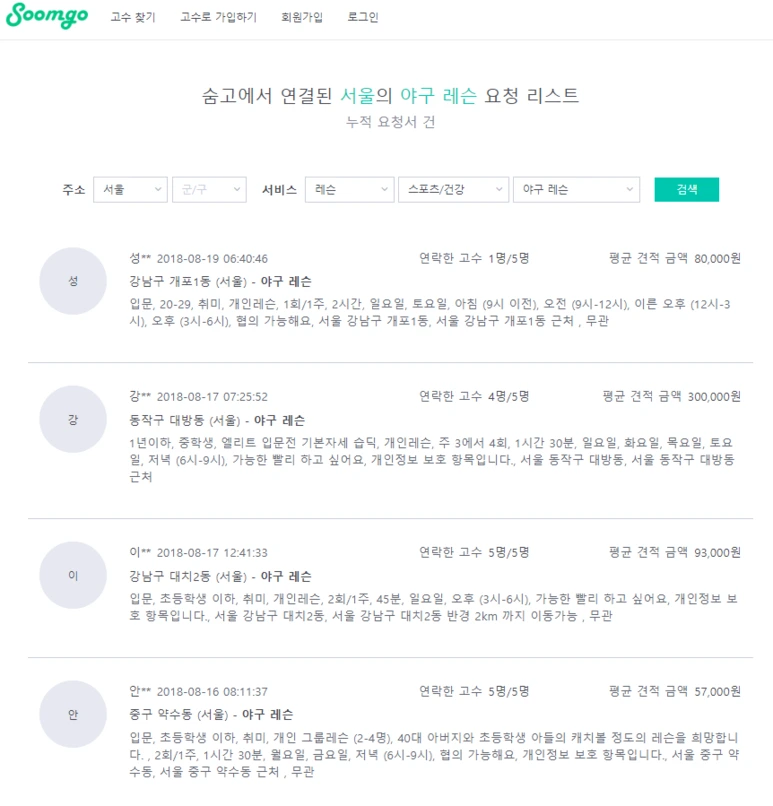Viewport: 773px width, 806px height.
Task: Open the Soomgo home logo
Action: 47,16
